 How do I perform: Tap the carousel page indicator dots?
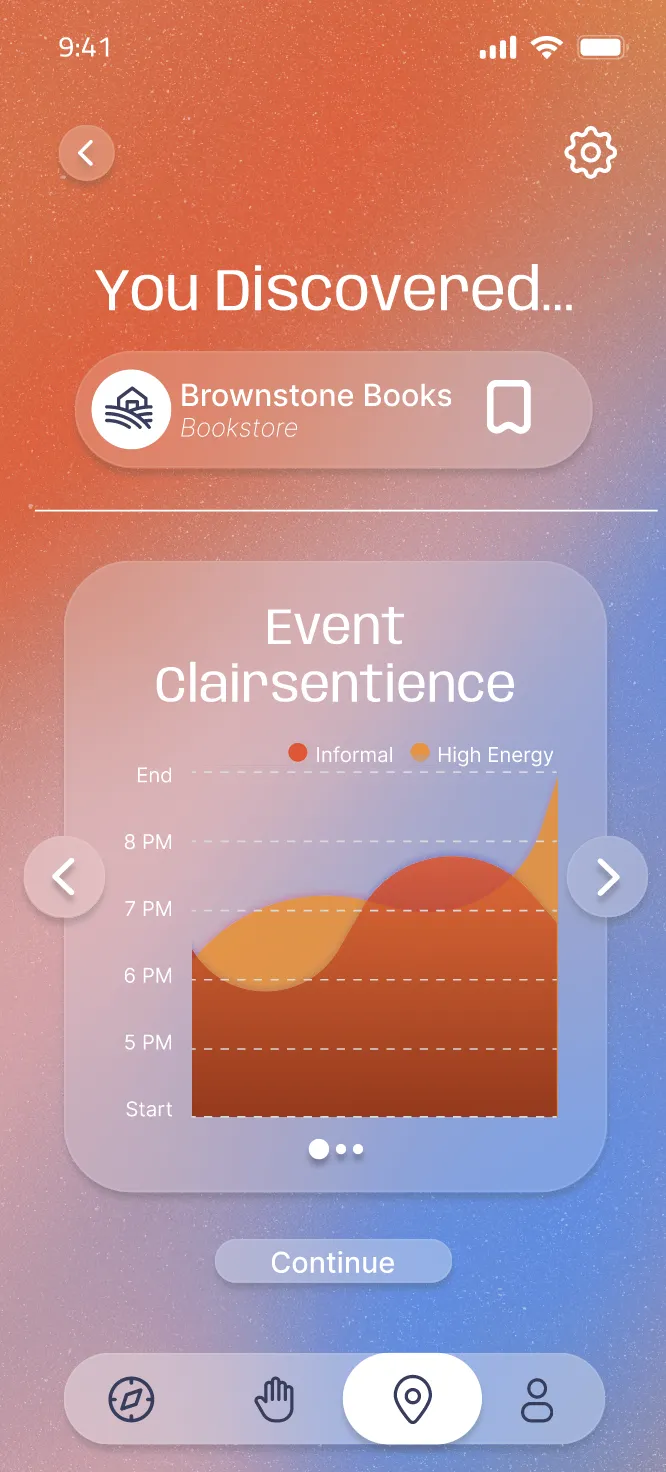[x=336, y=1150]
